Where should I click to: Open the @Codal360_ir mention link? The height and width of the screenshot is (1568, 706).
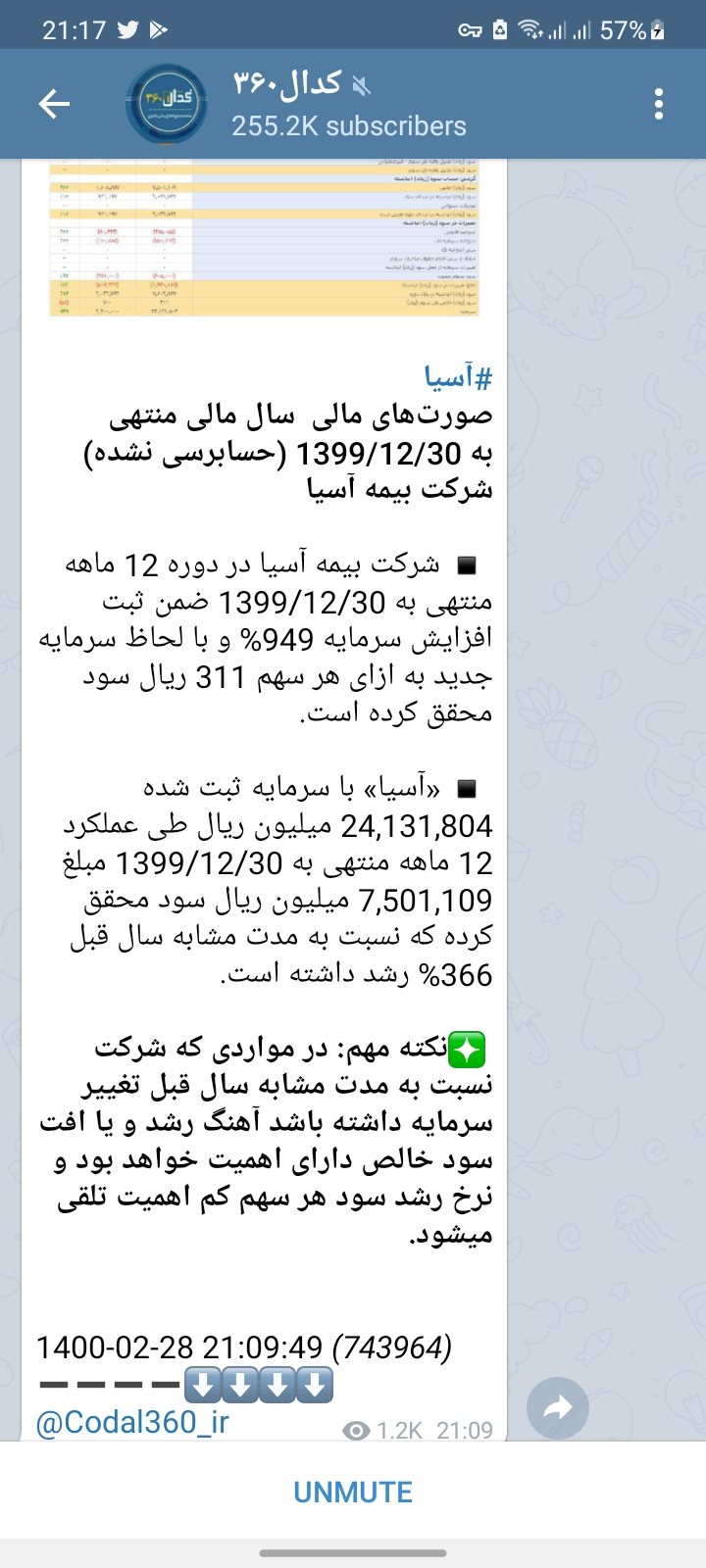pyautogui.click(x=131, y=1422)
